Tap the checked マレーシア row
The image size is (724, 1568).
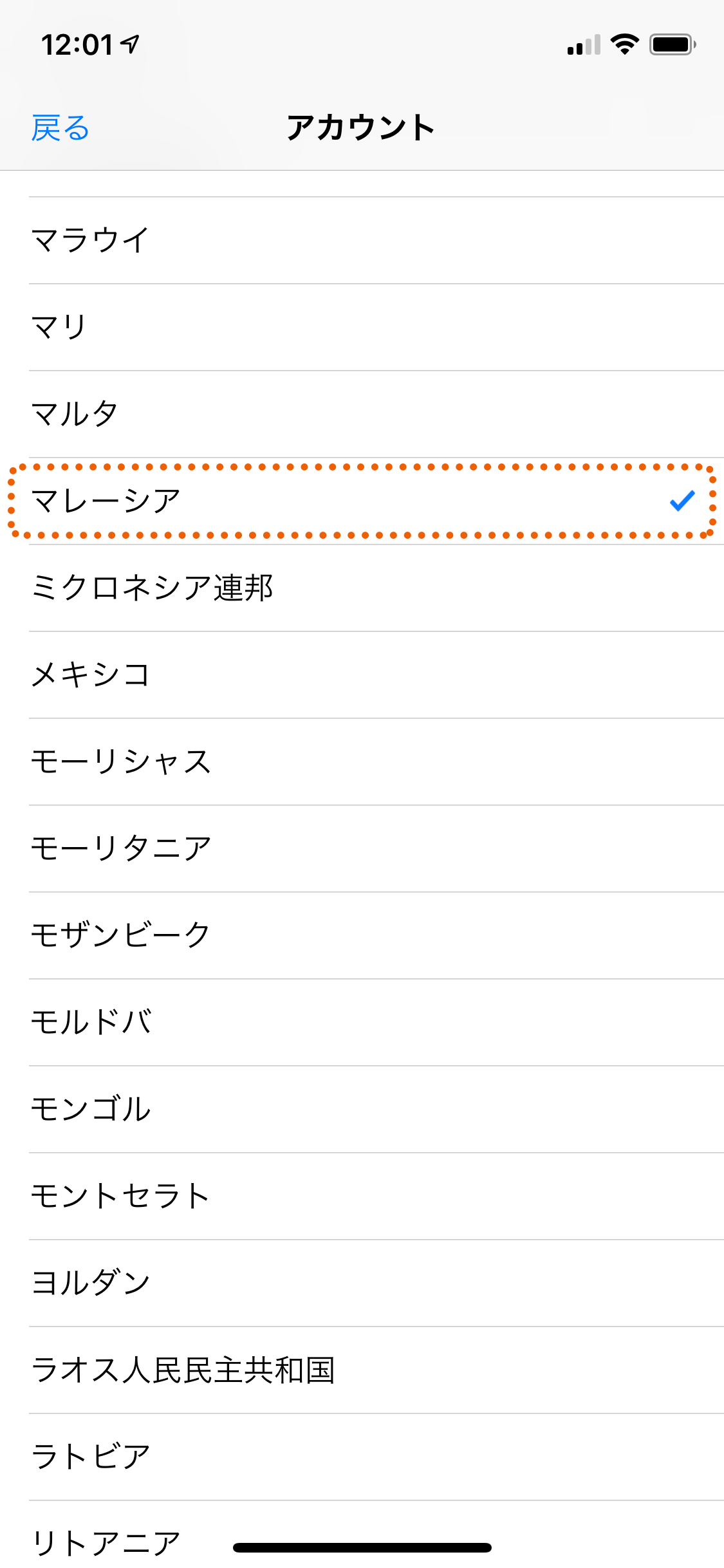coord(362,501)
